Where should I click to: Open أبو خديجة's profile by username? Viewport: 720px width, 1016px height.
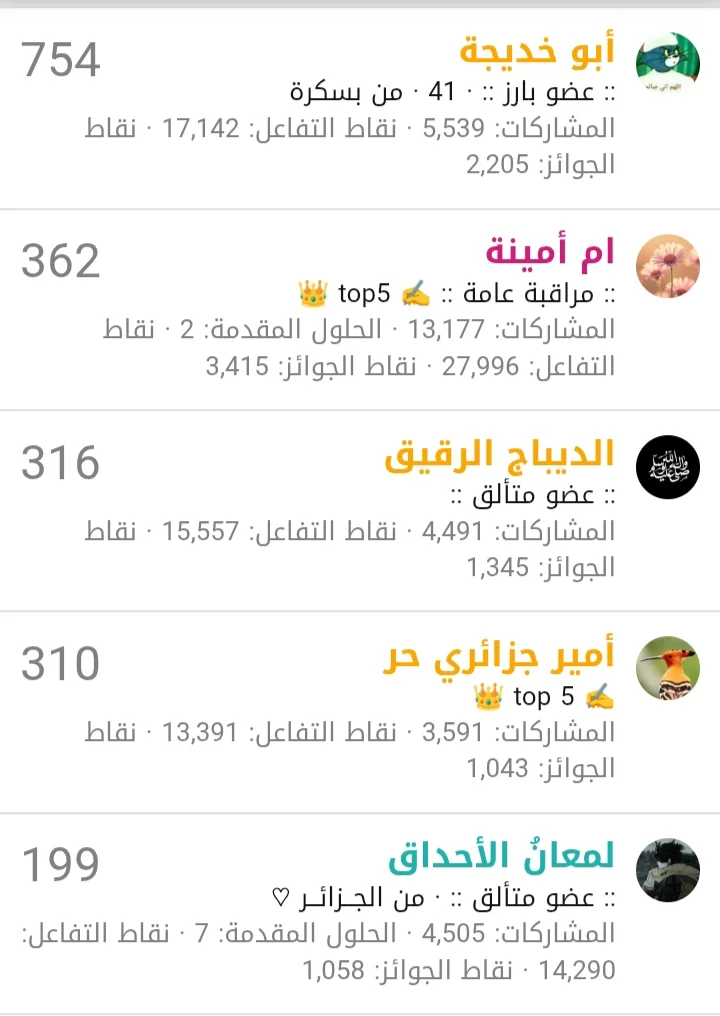(537, 50)
